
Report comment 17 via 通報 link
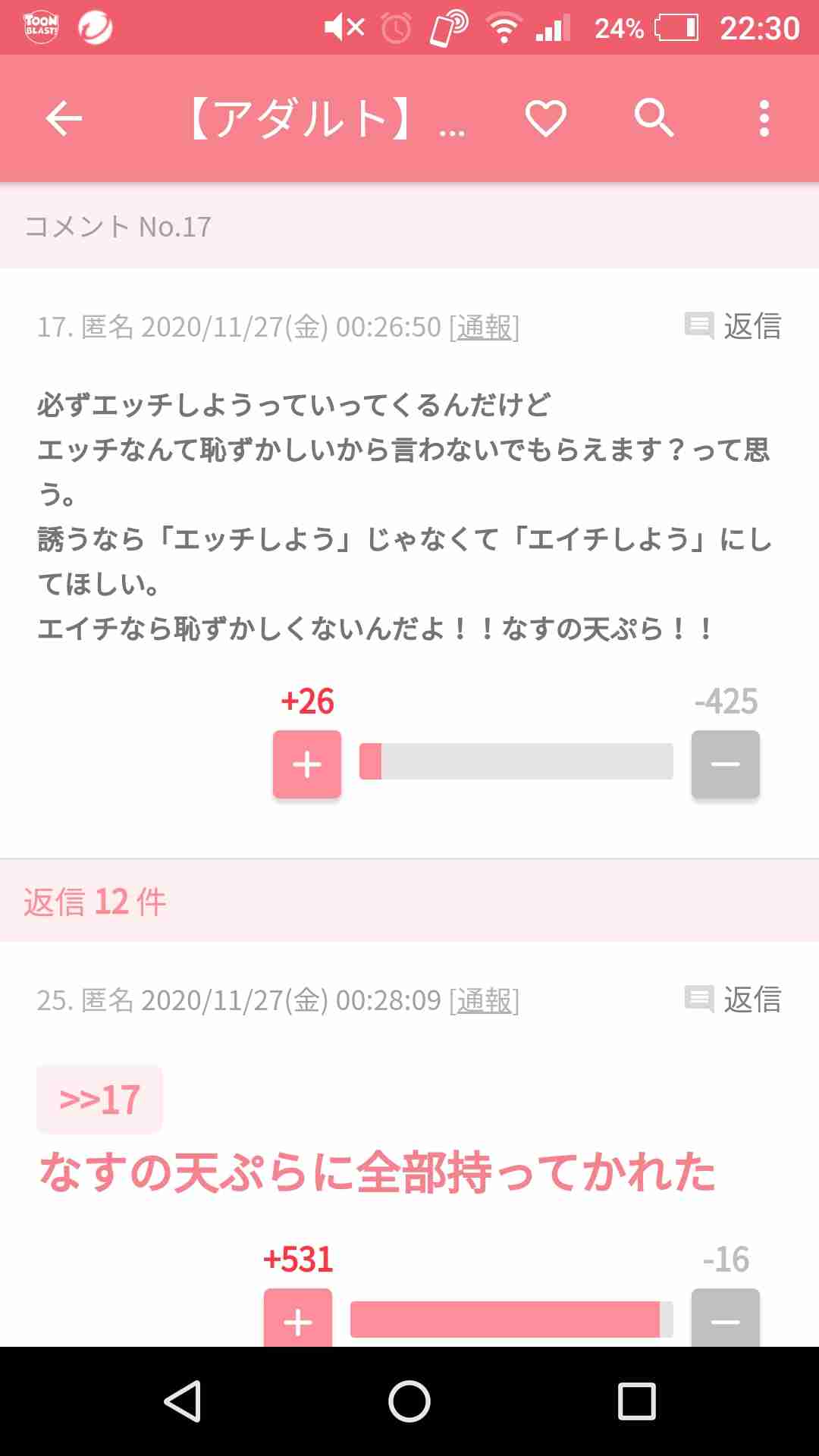(x=485, y=328)
